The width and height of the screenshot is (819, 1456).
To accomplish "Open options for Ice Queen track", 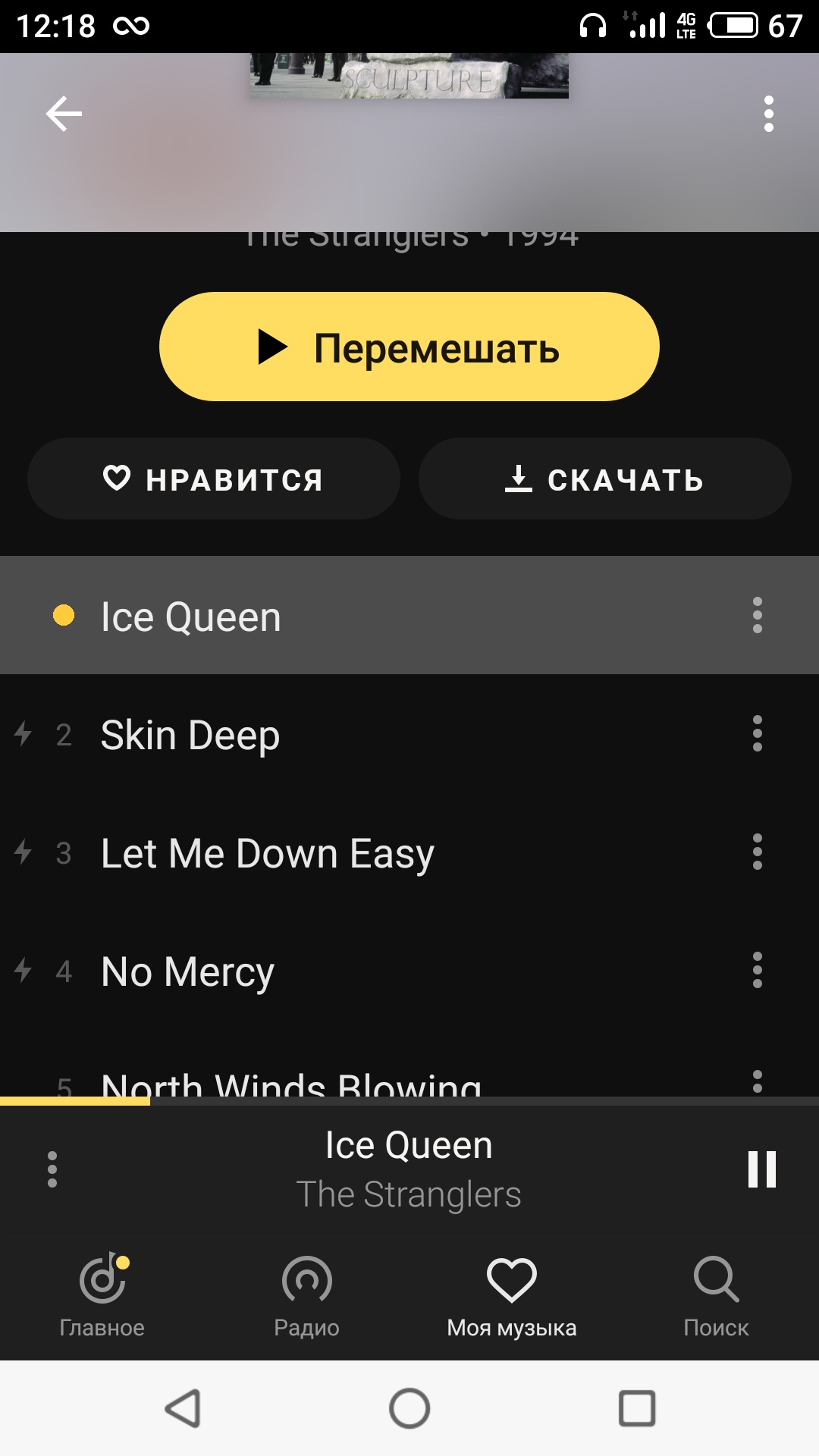I will [757, 615].
